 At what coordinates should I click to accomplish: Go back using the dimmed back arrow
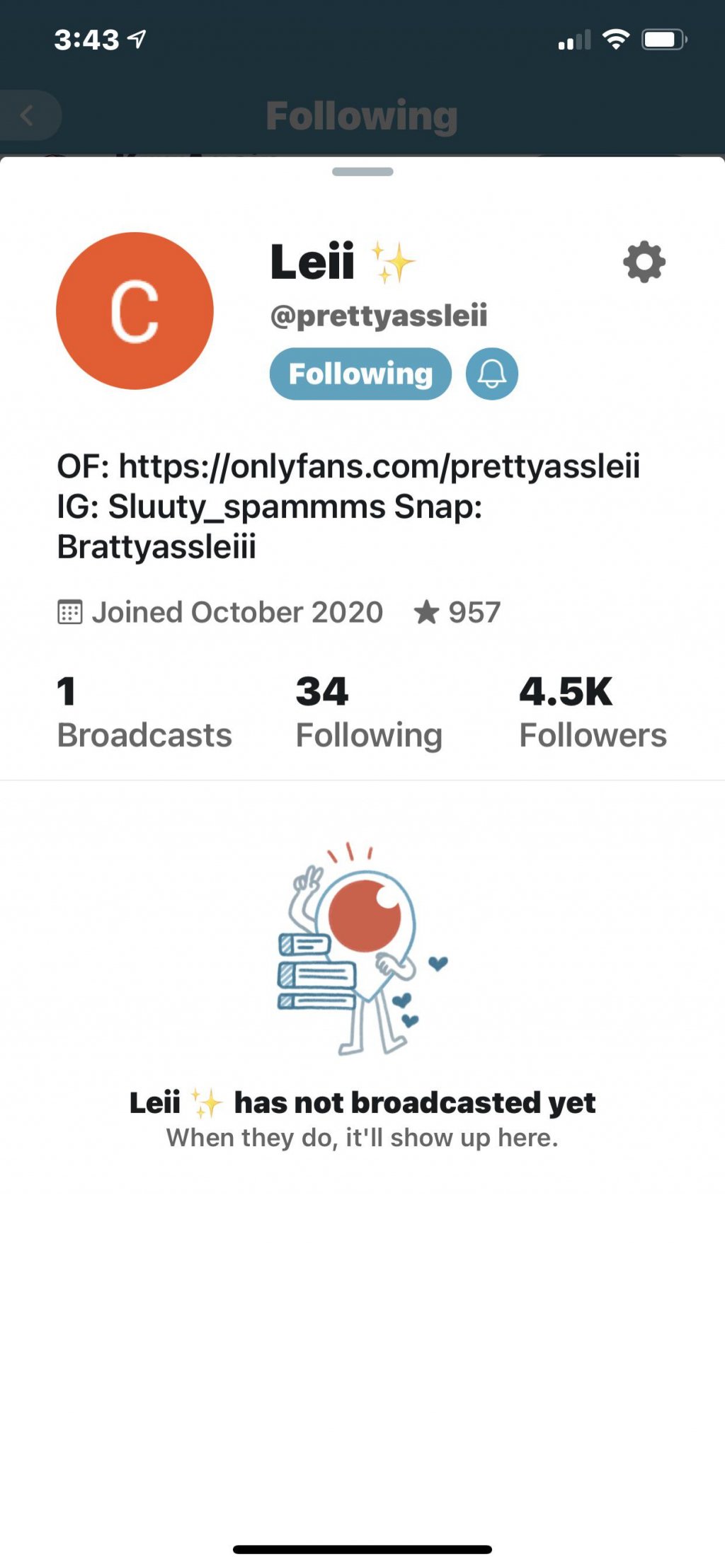pos(28,115)
